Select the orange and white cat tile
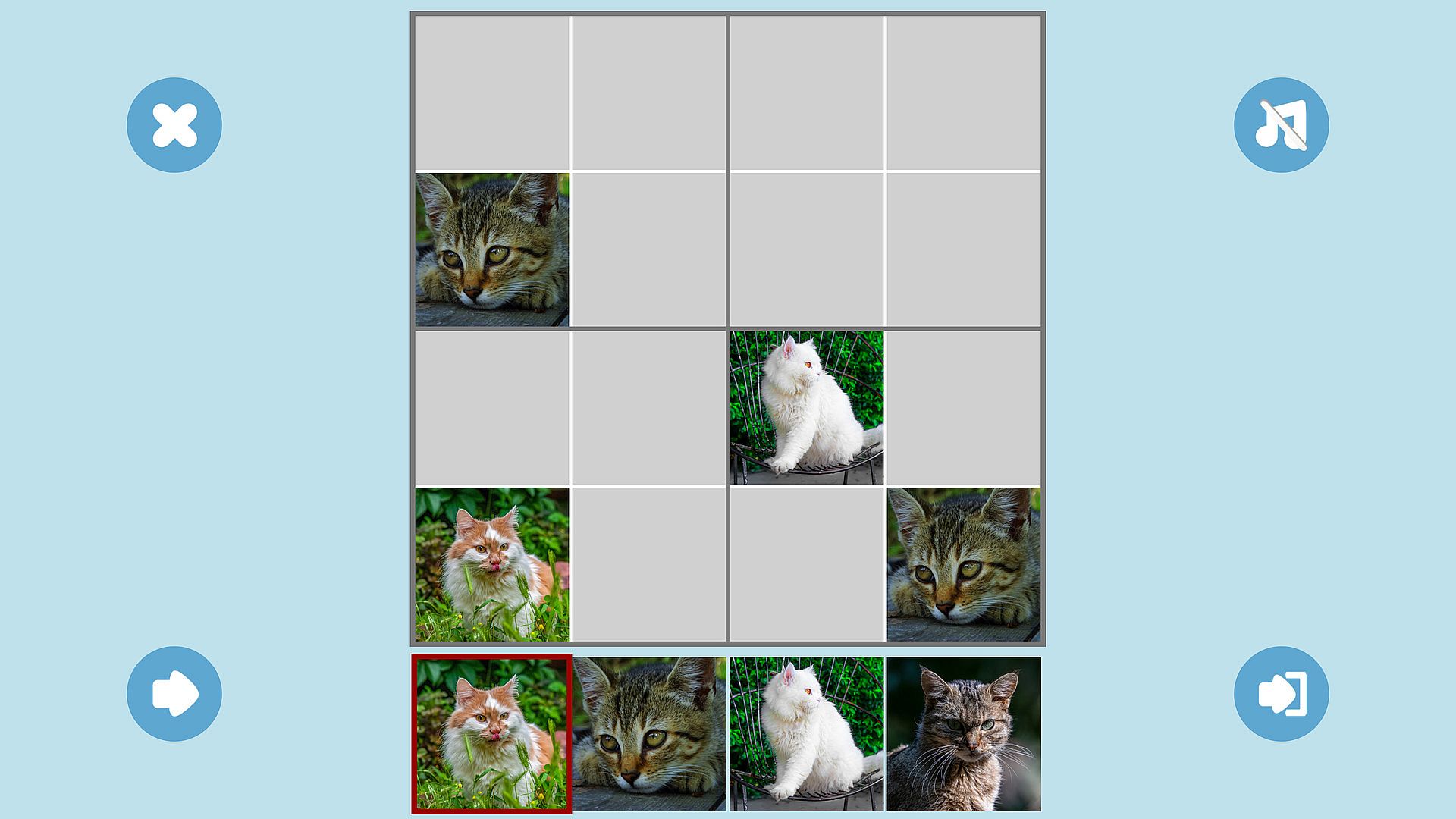The width and height of the screenshot is (1456, 819). pyautogui.click(x=491, y=734)
